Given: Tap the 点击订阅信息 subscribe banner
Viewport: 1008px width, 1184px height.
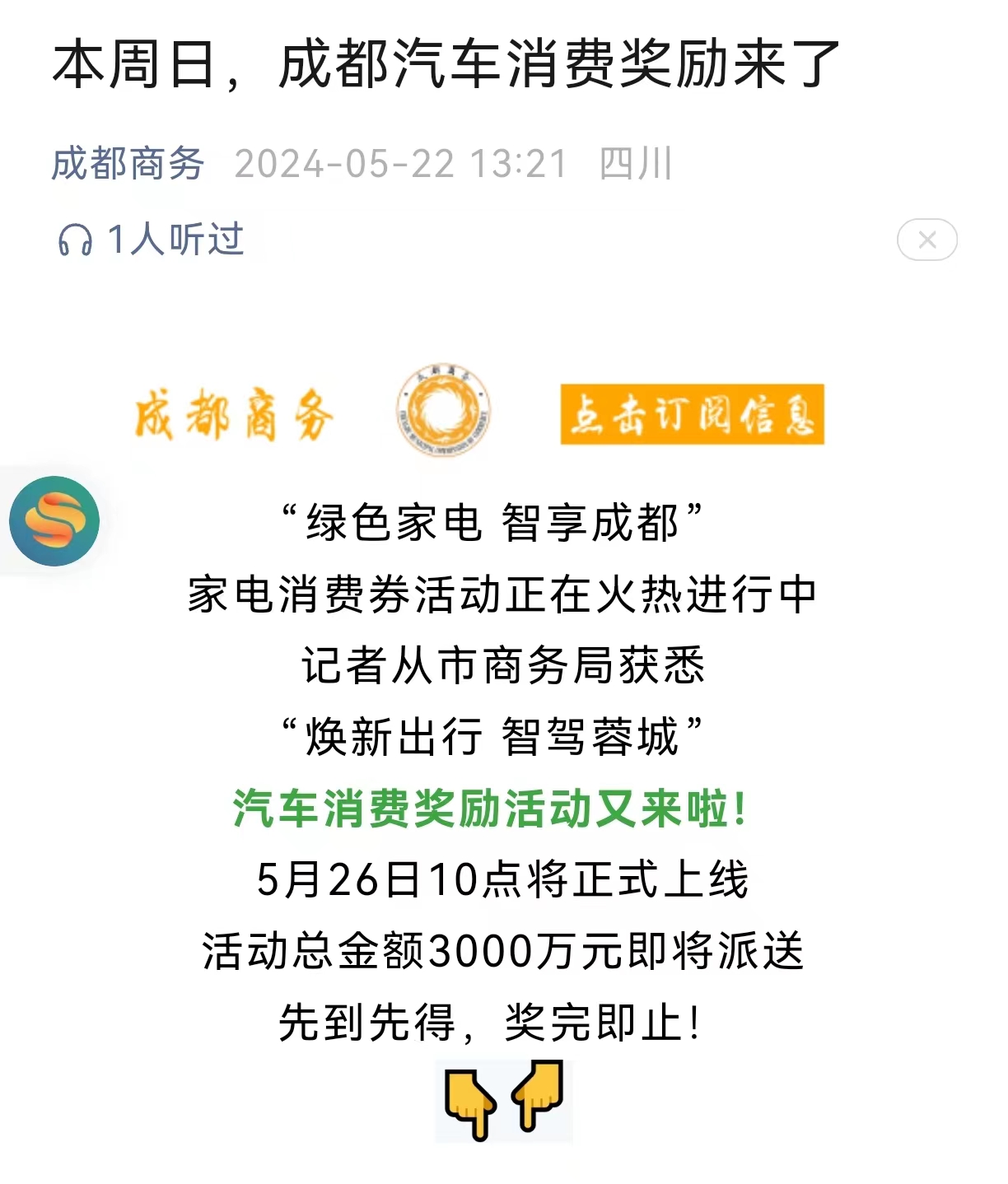Looking at the screenshot, I should [x=692, y=414].
